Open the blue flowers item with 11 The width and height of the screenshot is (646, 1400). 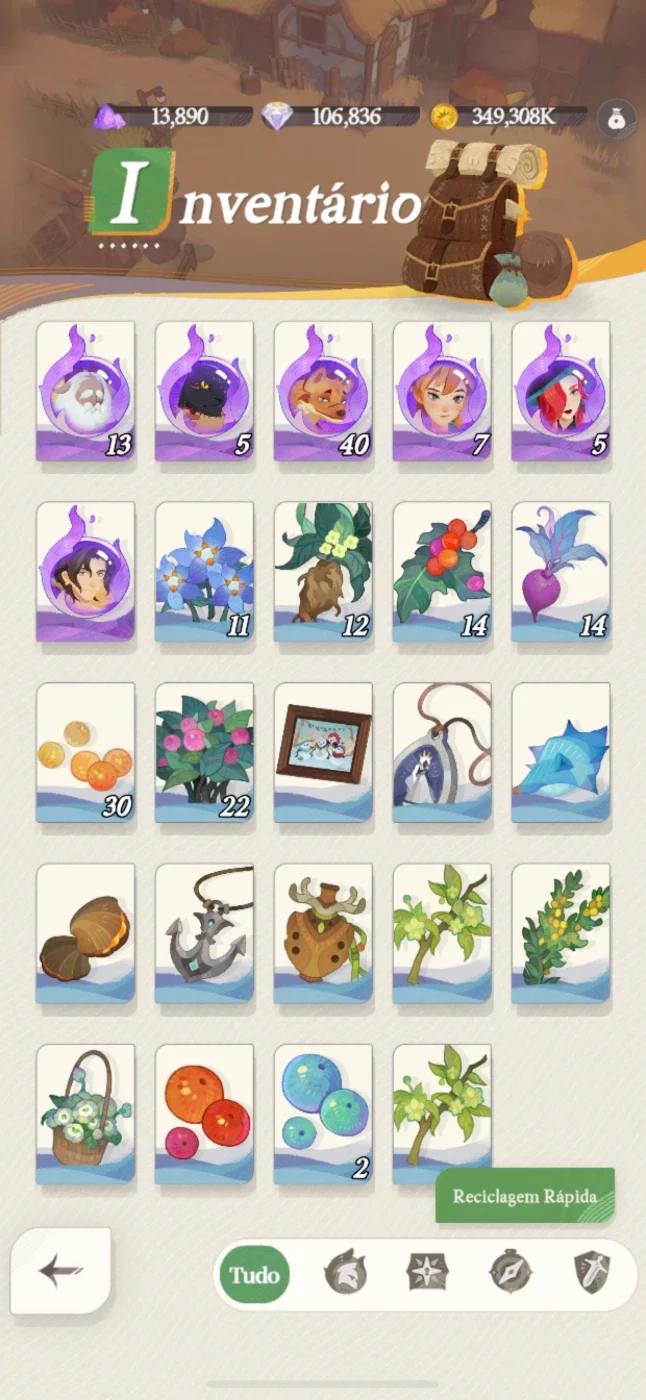[205, 572]
